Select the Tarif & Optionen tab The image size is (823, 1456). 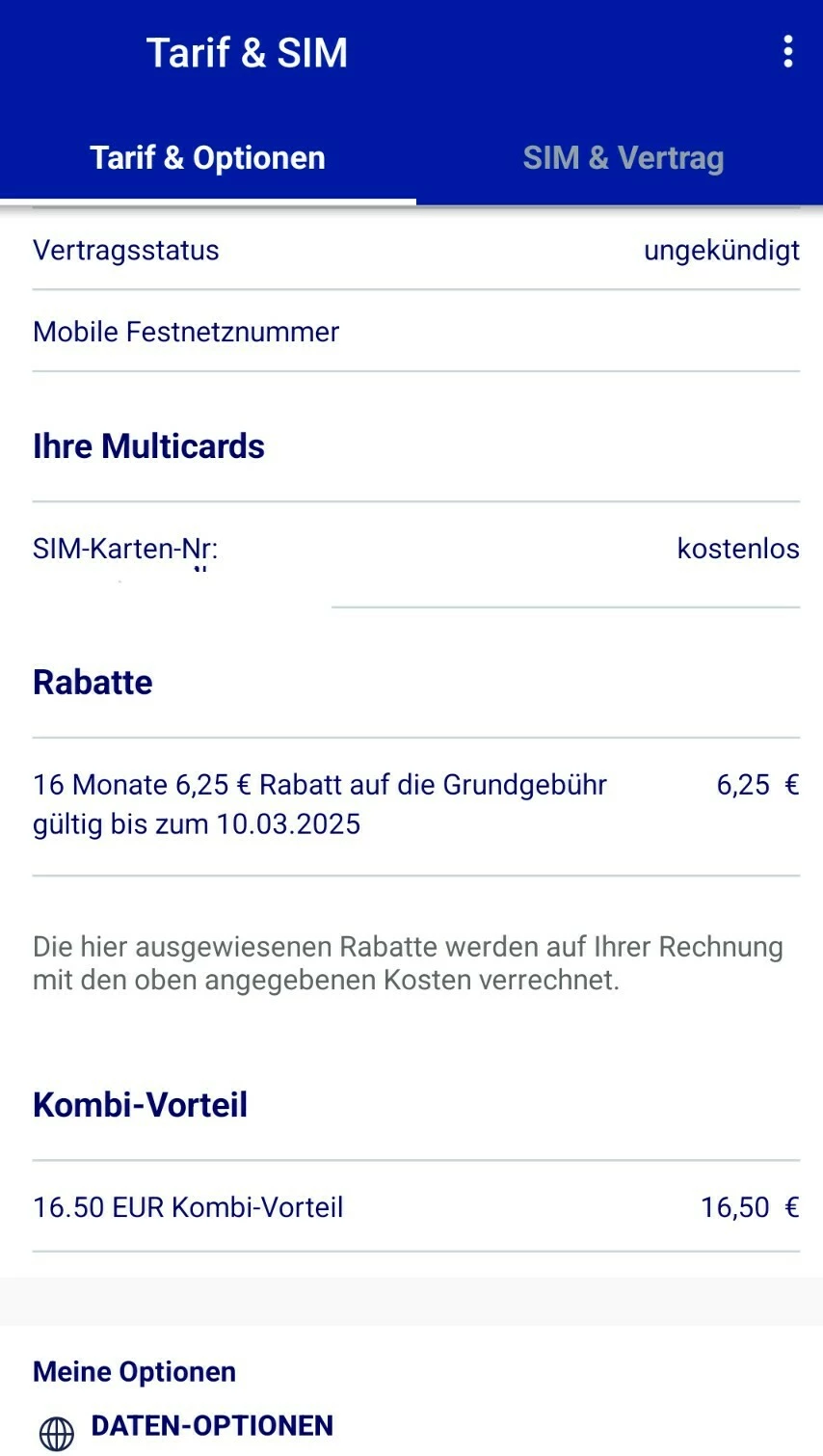click(208, 158)
